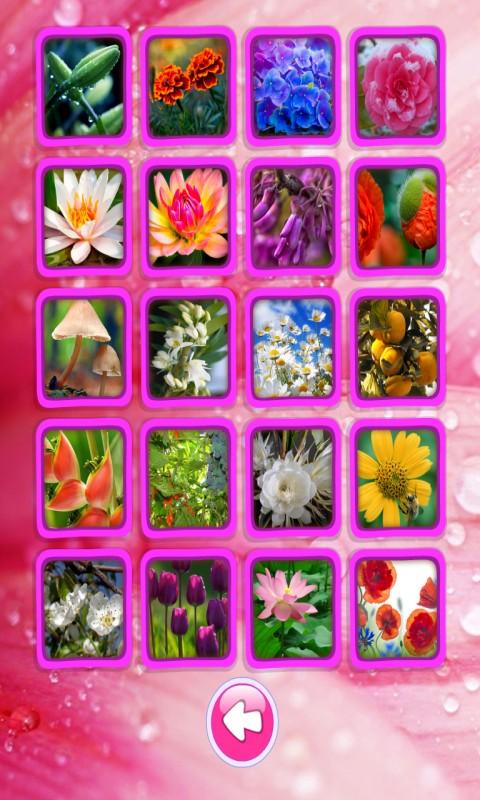The height and width of the screenshot is (800, 480).
Task: Choose the orange heliconia picture
Action: (x=84, y=479)
